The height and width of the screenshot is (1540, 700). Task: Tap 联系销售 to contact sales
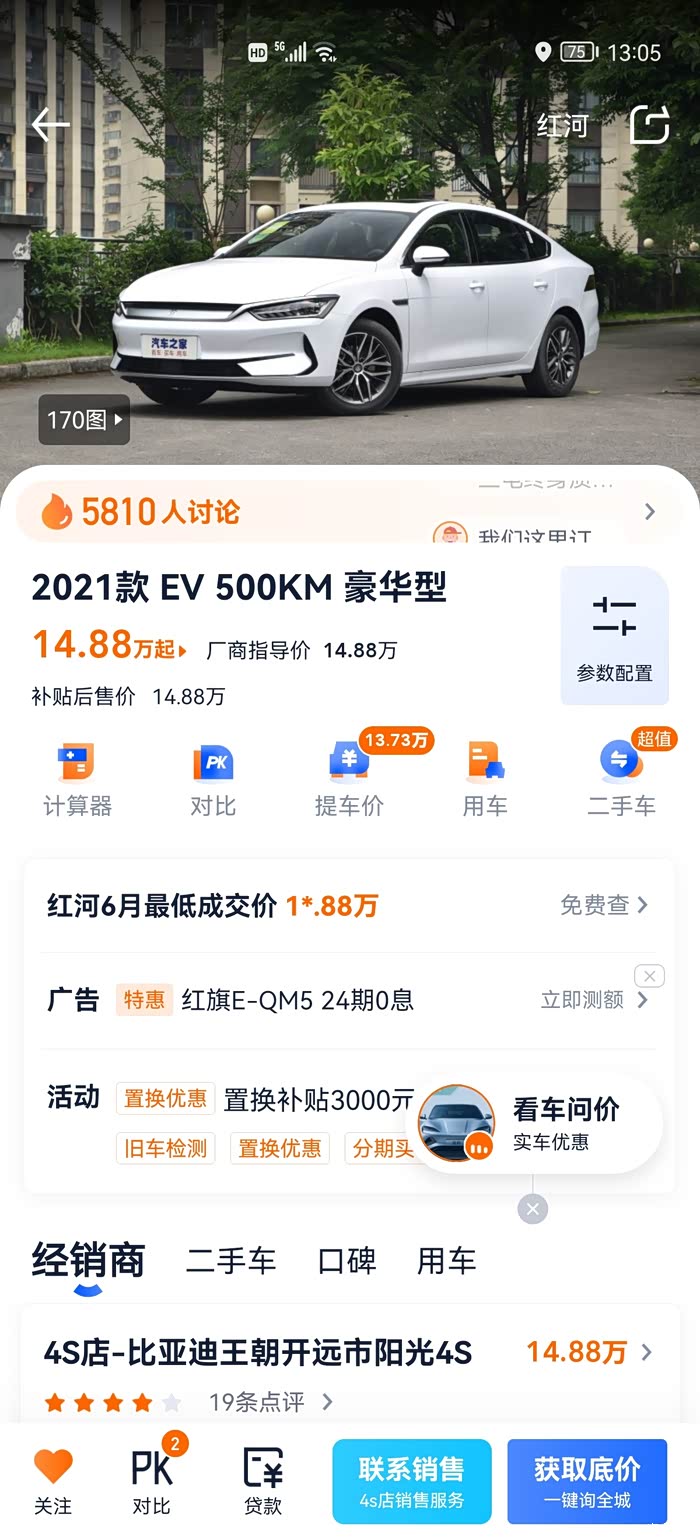coord(412,1481)
